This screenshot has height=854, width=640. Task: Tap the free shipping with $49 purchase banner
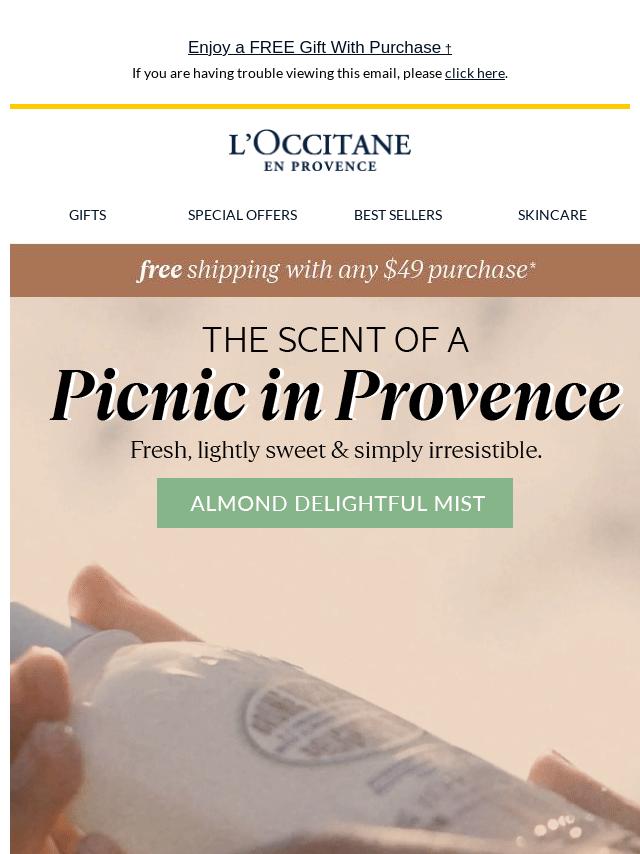pyautogui.click(x=336, y=270)
